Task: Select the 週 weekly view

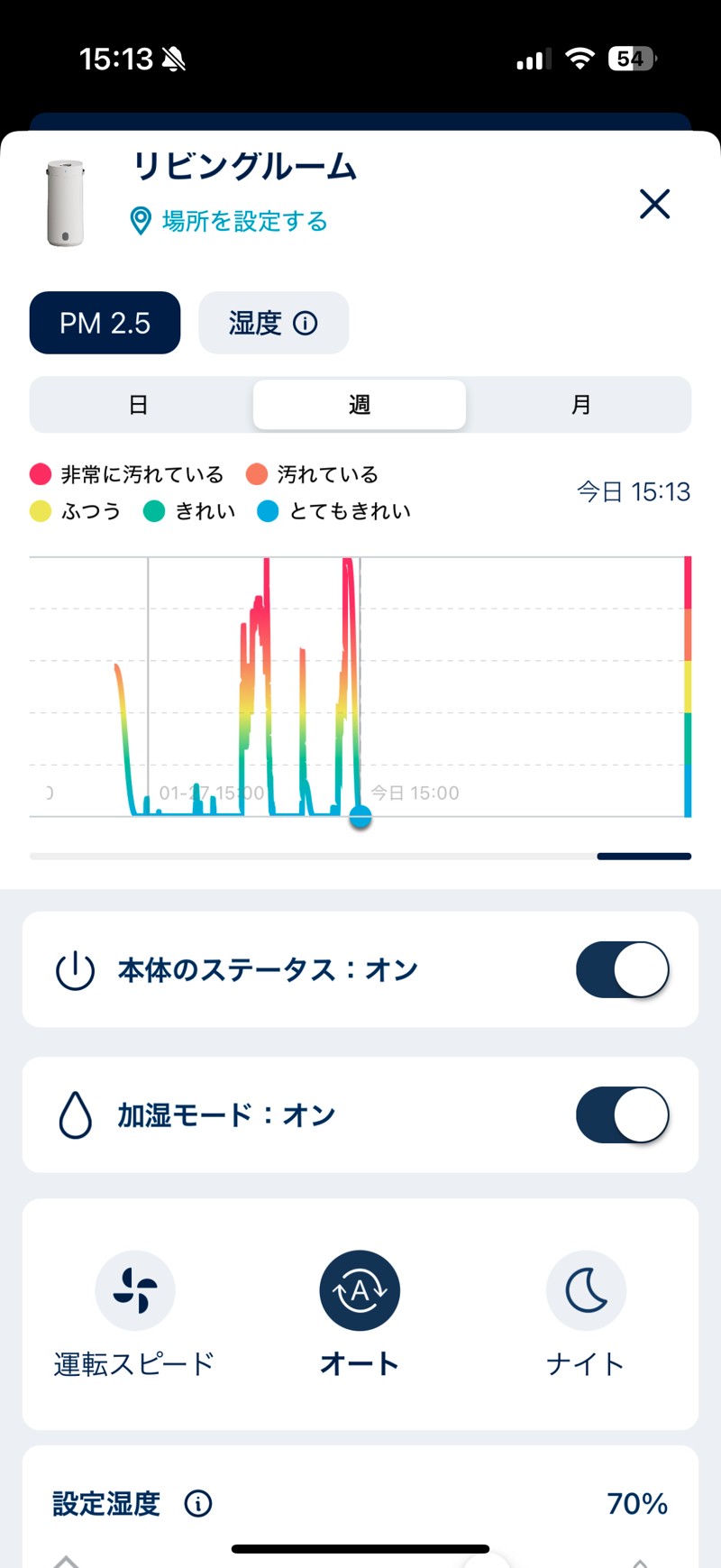Action: click(x=360, y=405)
